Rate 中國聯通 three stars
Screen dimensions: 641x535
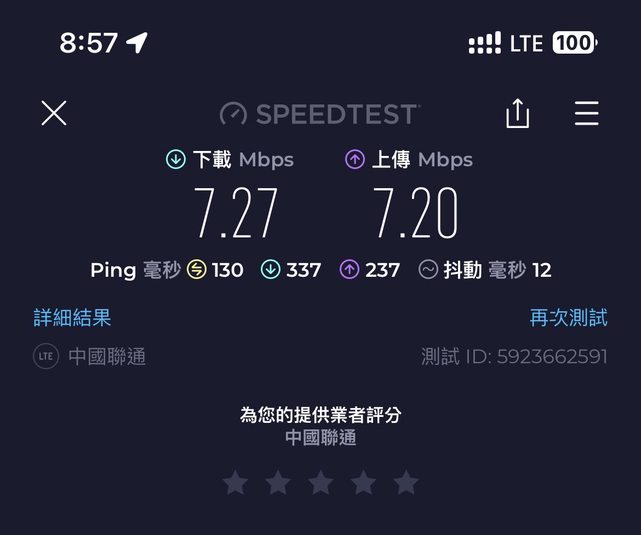[x=321, y=484]
